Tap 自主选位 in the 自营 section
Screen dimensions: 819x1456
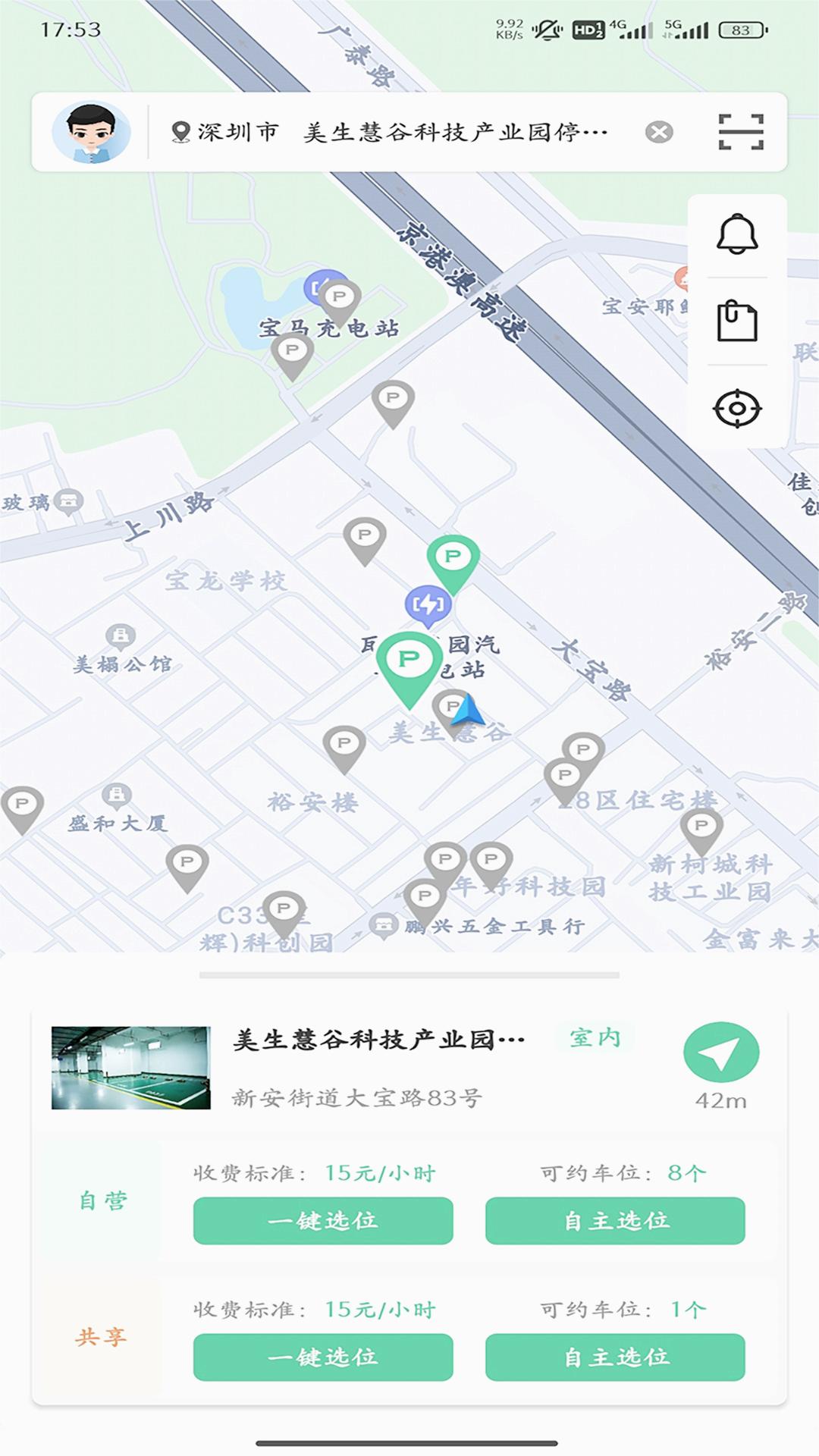(615, 1220)
